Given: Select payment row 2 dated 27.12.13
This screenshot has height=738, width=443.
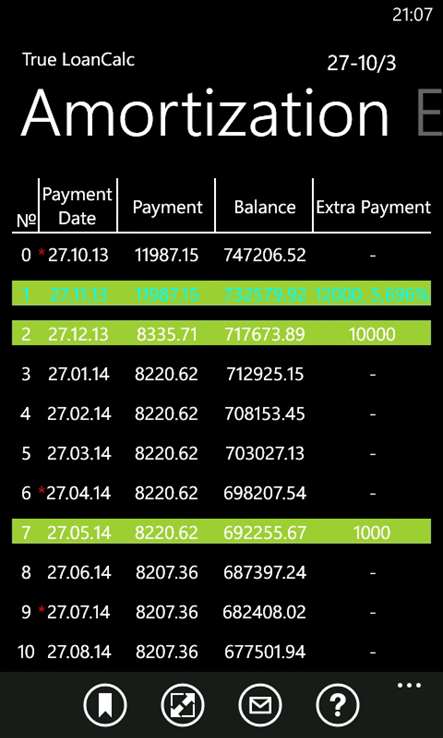Looking at the screenshot, I should 221,333.
